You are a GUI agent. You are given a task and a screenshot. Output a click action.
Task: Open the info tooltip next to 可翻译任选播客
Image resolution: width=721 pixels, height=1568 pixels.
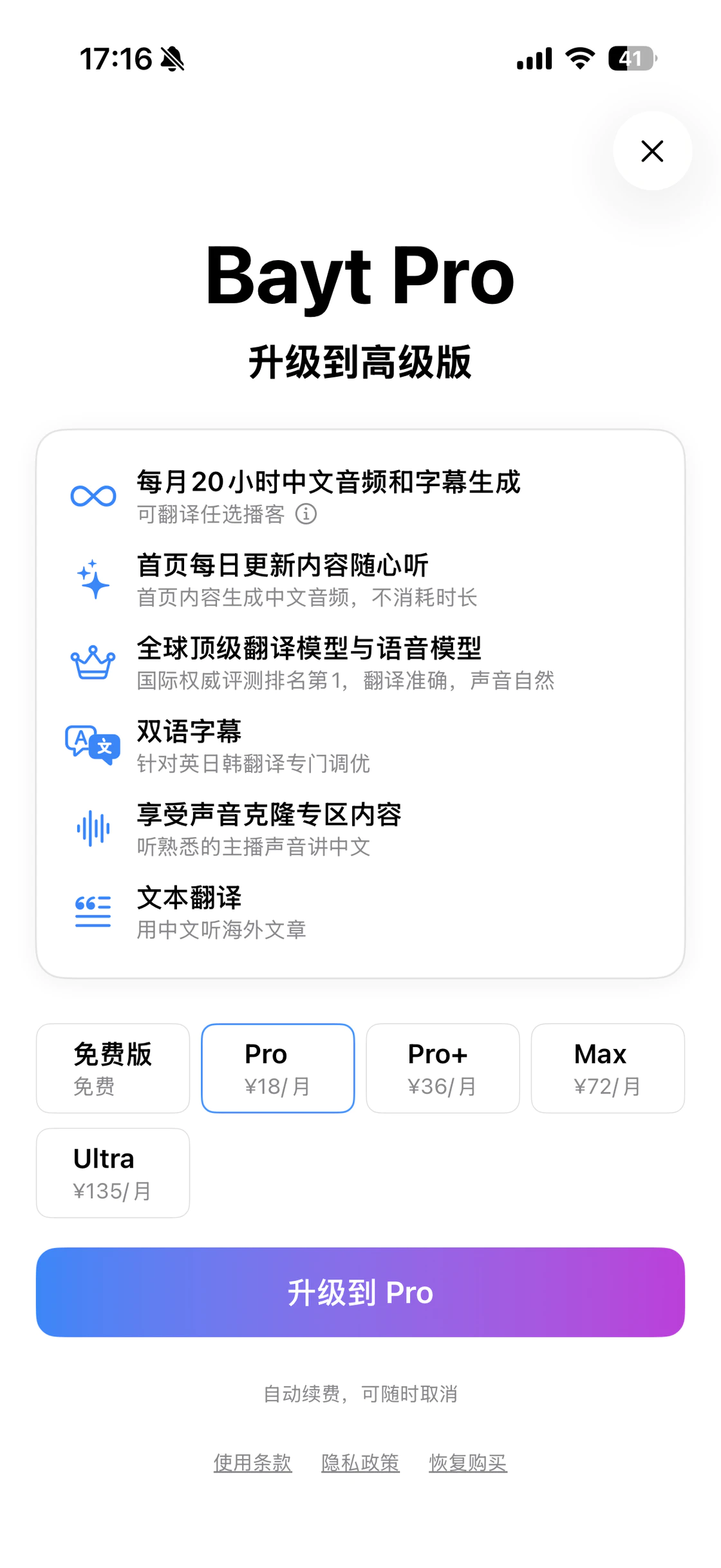(307, 515)
